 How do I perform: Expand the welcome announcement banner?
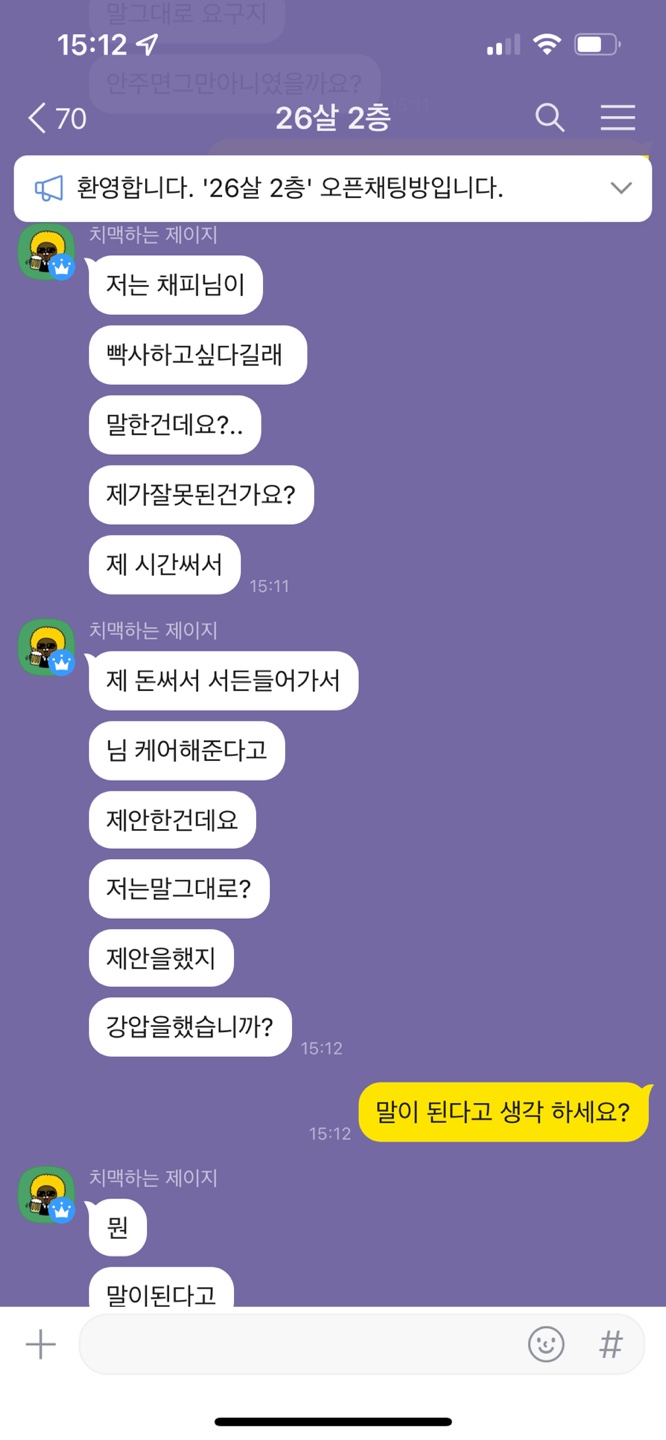620,188
